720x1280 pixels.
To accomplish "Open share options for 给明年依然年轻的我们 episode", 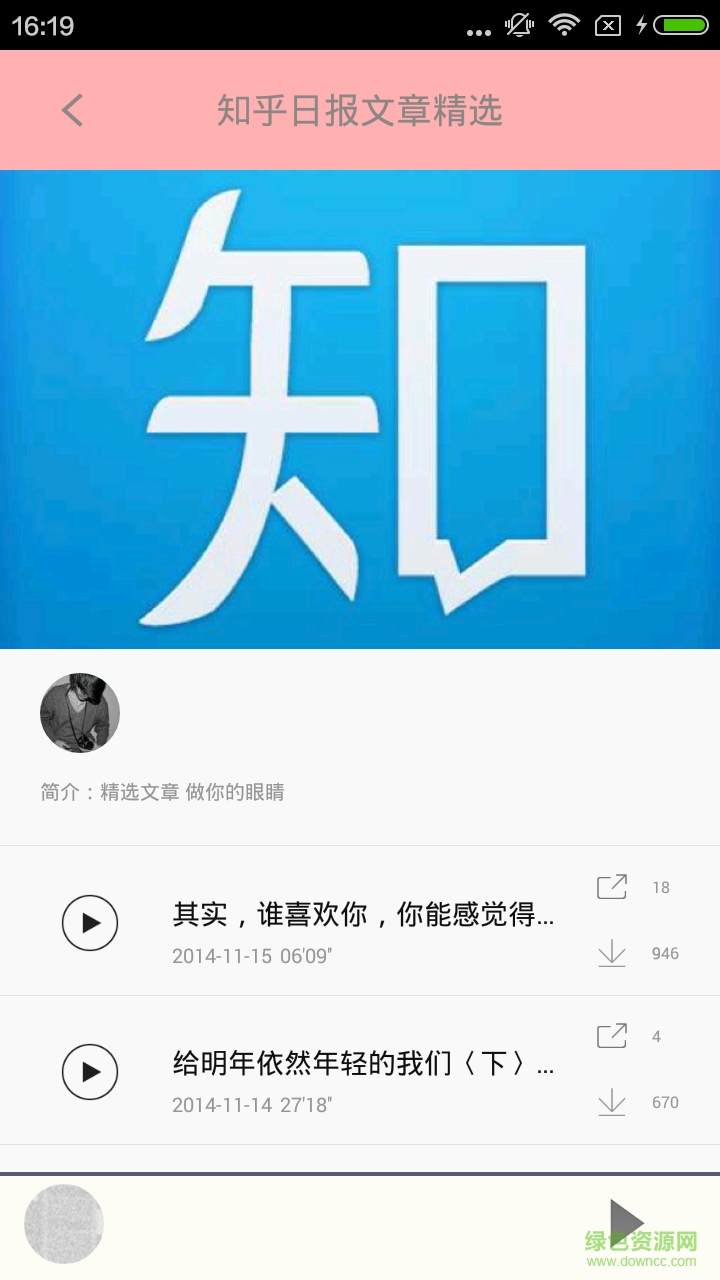I will [613, 1036].
